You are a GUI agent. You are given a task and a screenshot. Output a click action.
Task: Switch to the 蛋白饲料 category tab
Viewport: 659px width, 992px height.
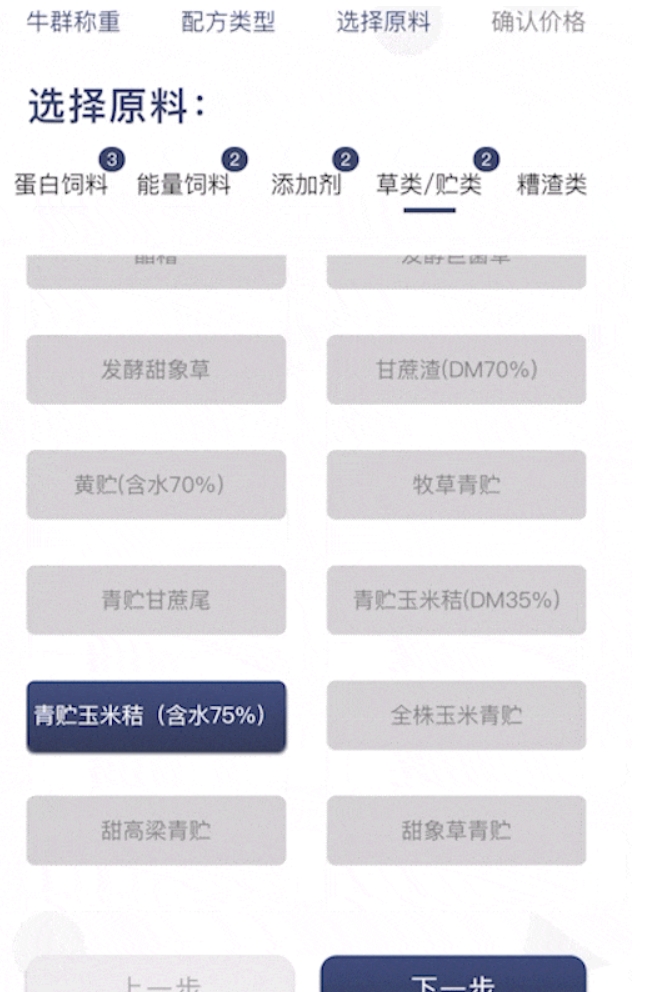[61, 185]
